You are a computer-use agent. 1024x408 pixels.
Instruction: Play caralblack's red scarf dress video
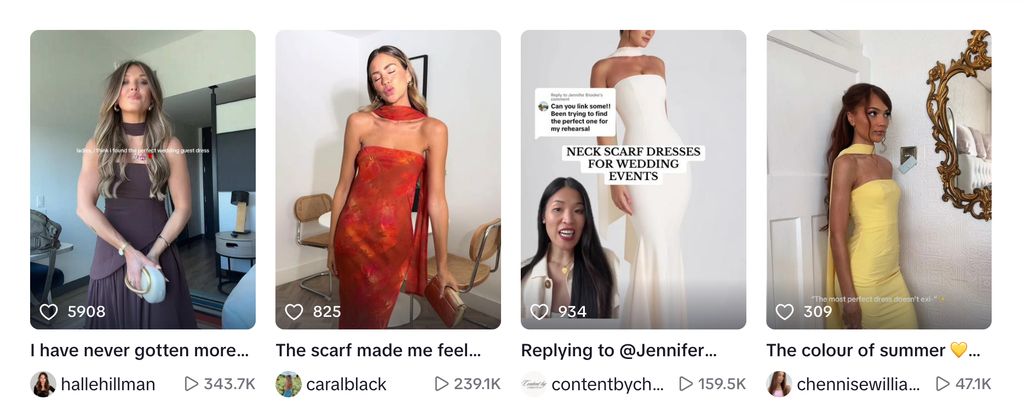[388, 180]
